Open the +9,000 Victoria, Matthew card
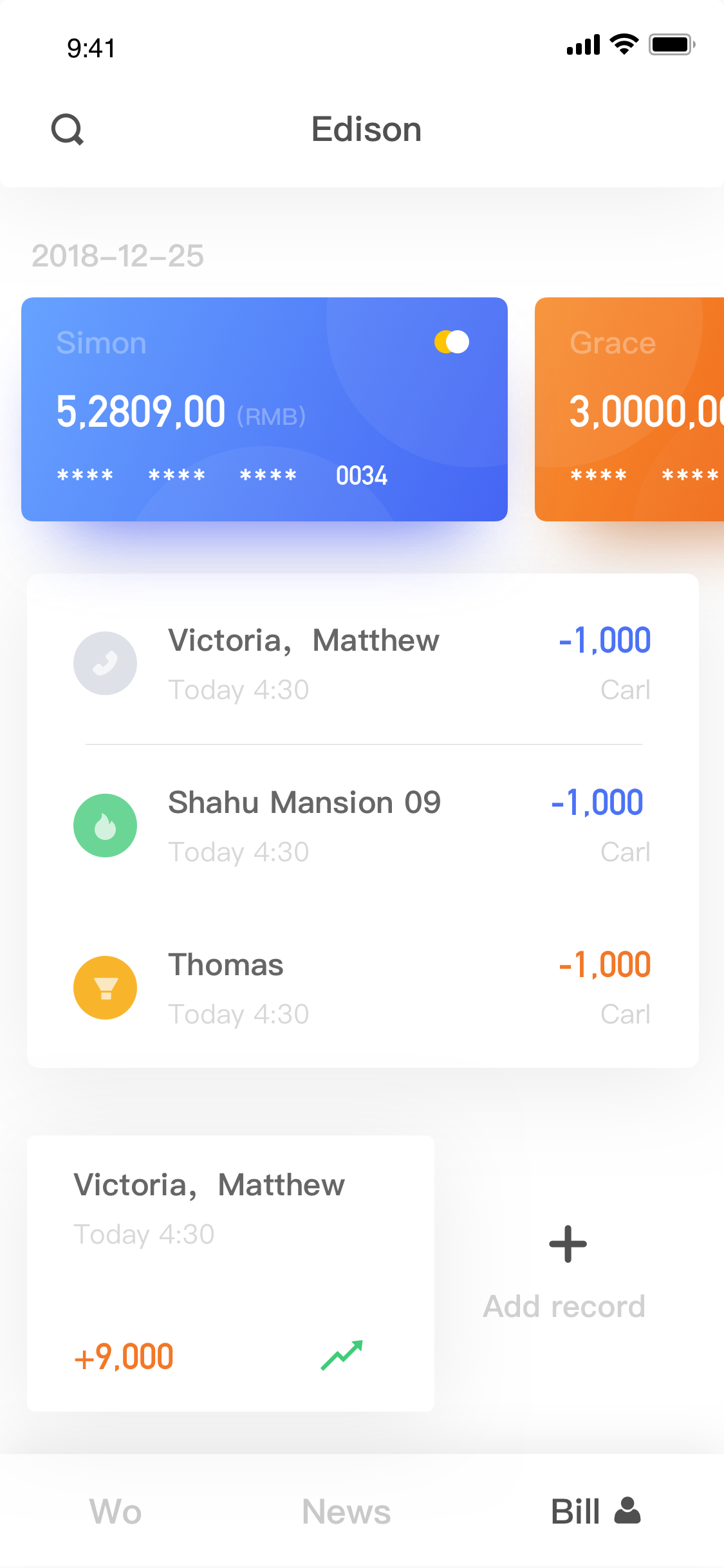The height and width of the screenshot is (1568, 724). pyautogui.click(x=230, y=1273)
